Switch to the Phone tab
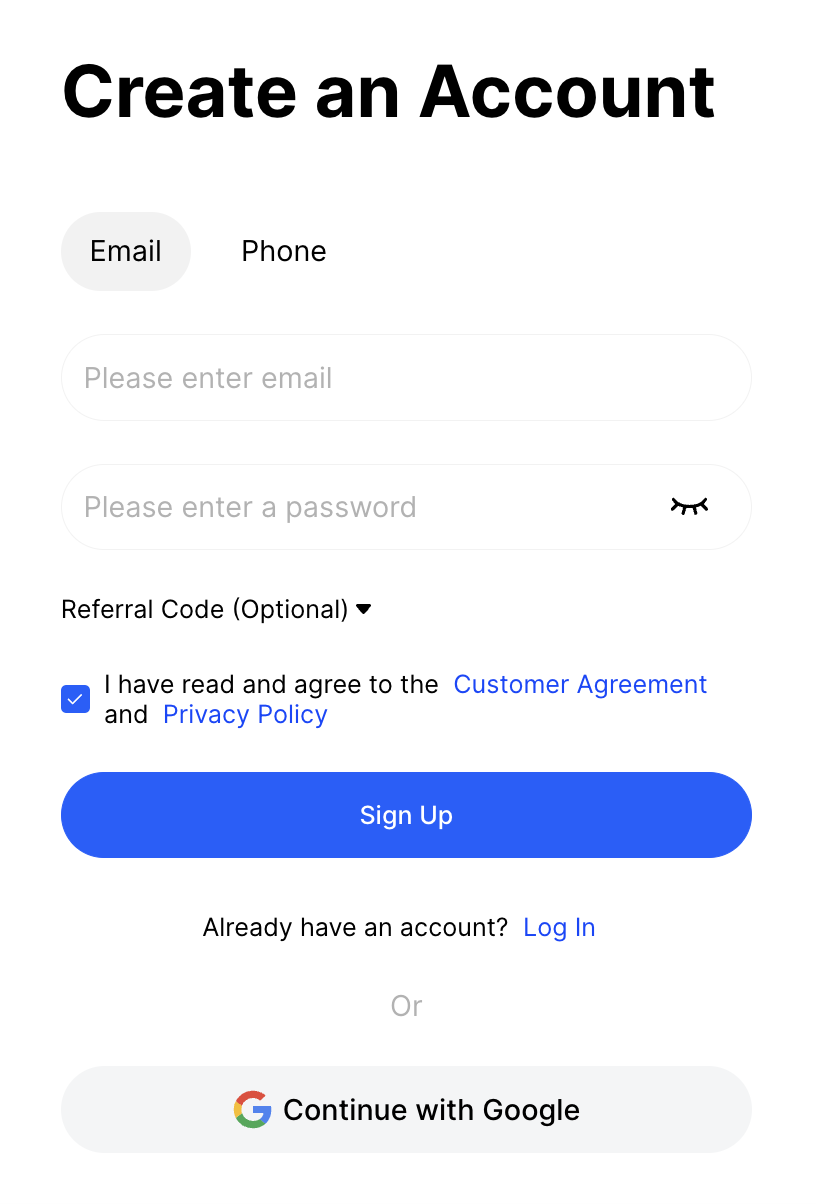The height and width of the screenshot is (1204, 816). (x=284, y=251)
